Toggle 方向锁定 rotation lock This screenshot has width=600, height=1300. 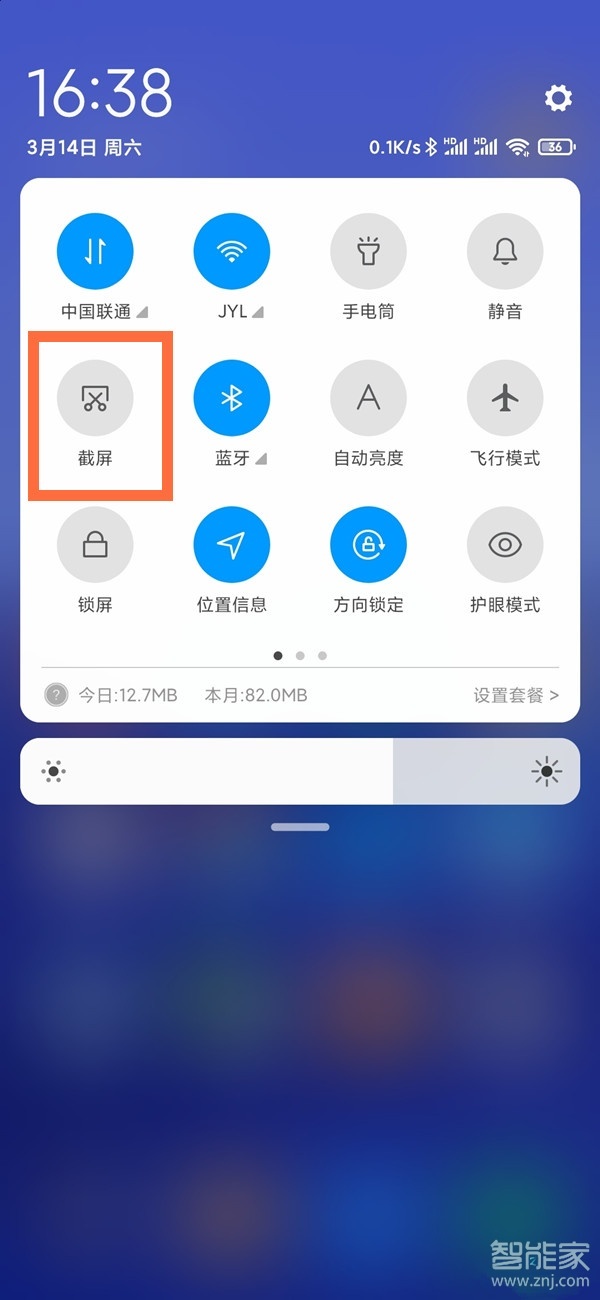pos(368,545)
